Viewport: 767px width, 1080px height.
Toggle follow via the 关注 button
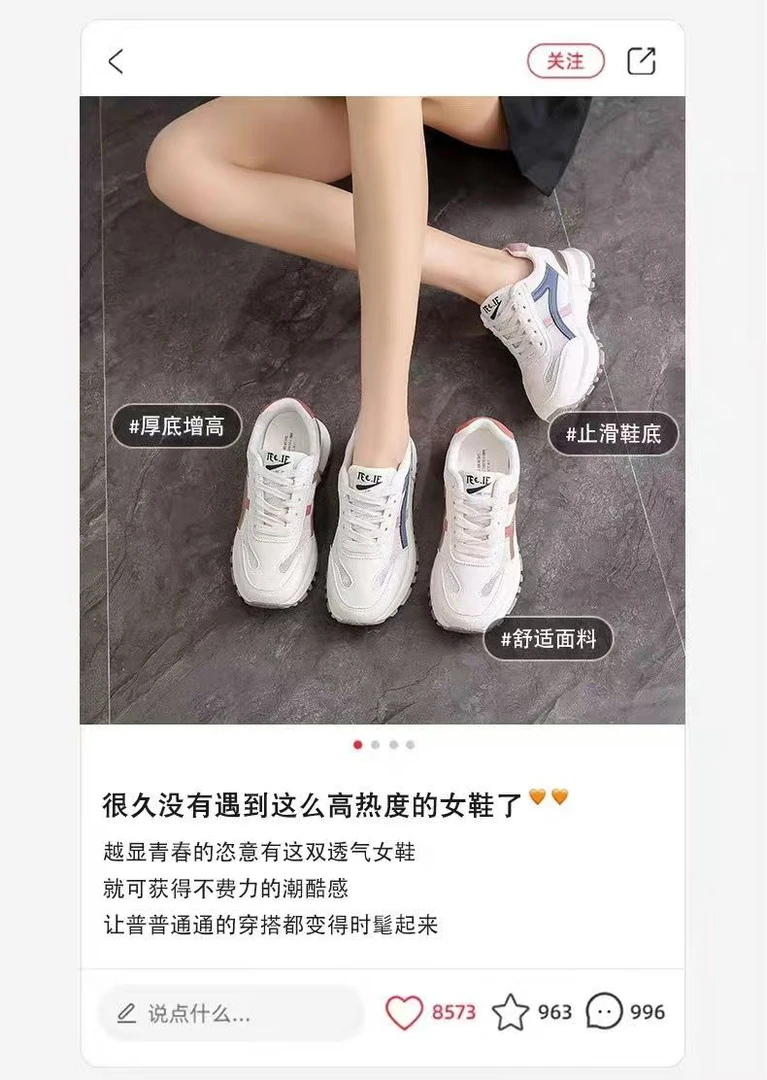pos(565,60)
